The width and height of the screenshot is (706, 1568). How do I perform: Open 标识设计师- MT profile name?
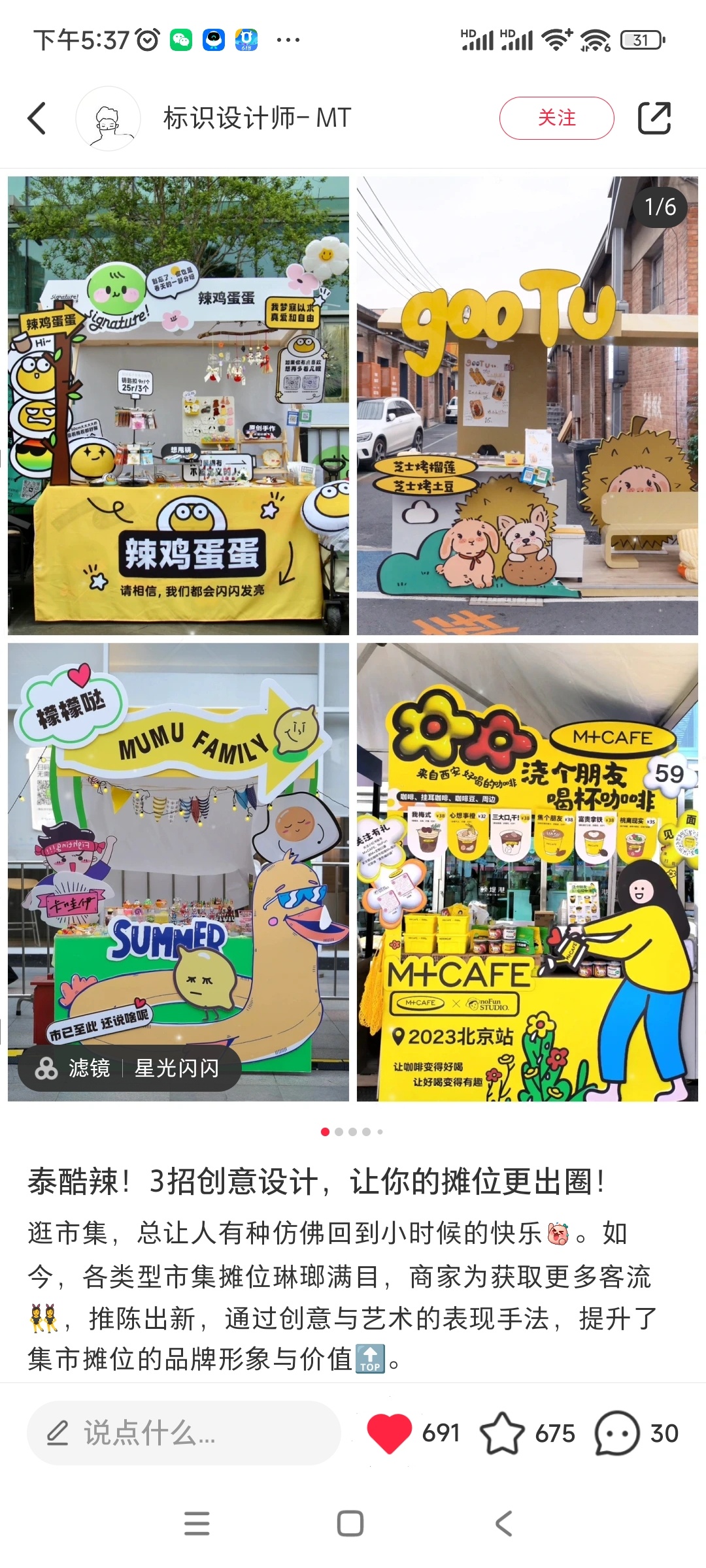tap(257, 118)
